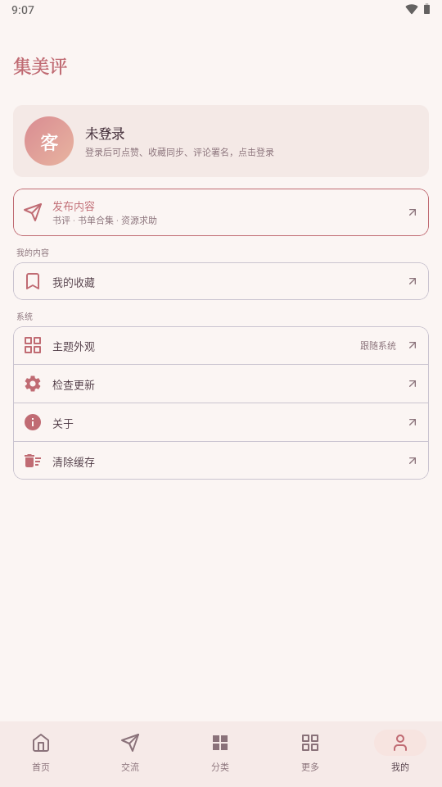Open 主题外观 settings
442x787 pixels.
click(x=221, y=346)
